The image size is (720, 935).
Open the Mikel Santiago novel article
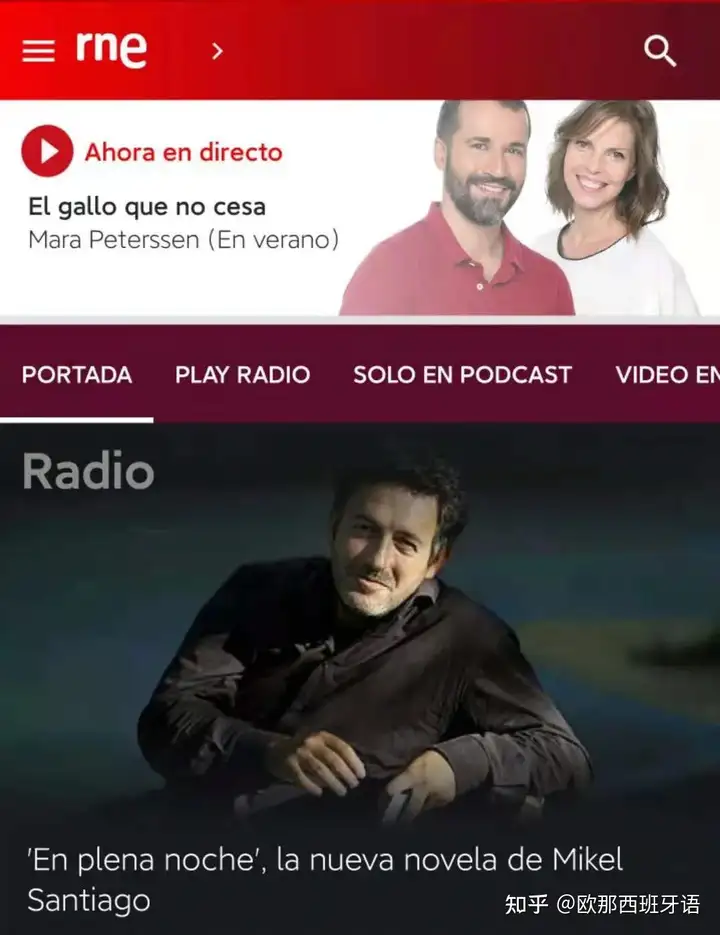pyautogui.click(x=324, y=878)
